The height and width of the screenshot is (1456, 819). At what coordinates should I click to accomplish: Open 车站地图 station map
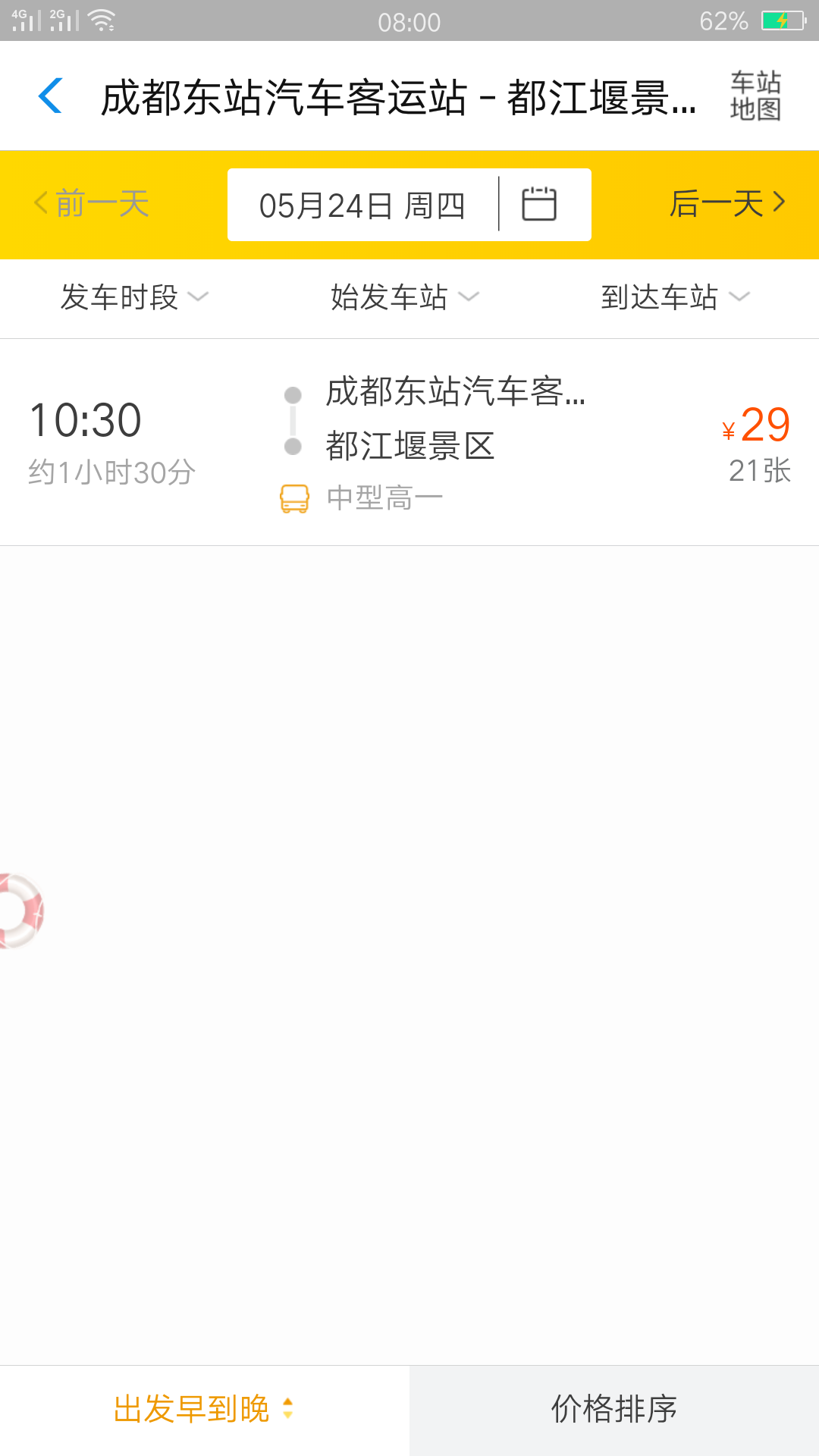tap(755, 96)
